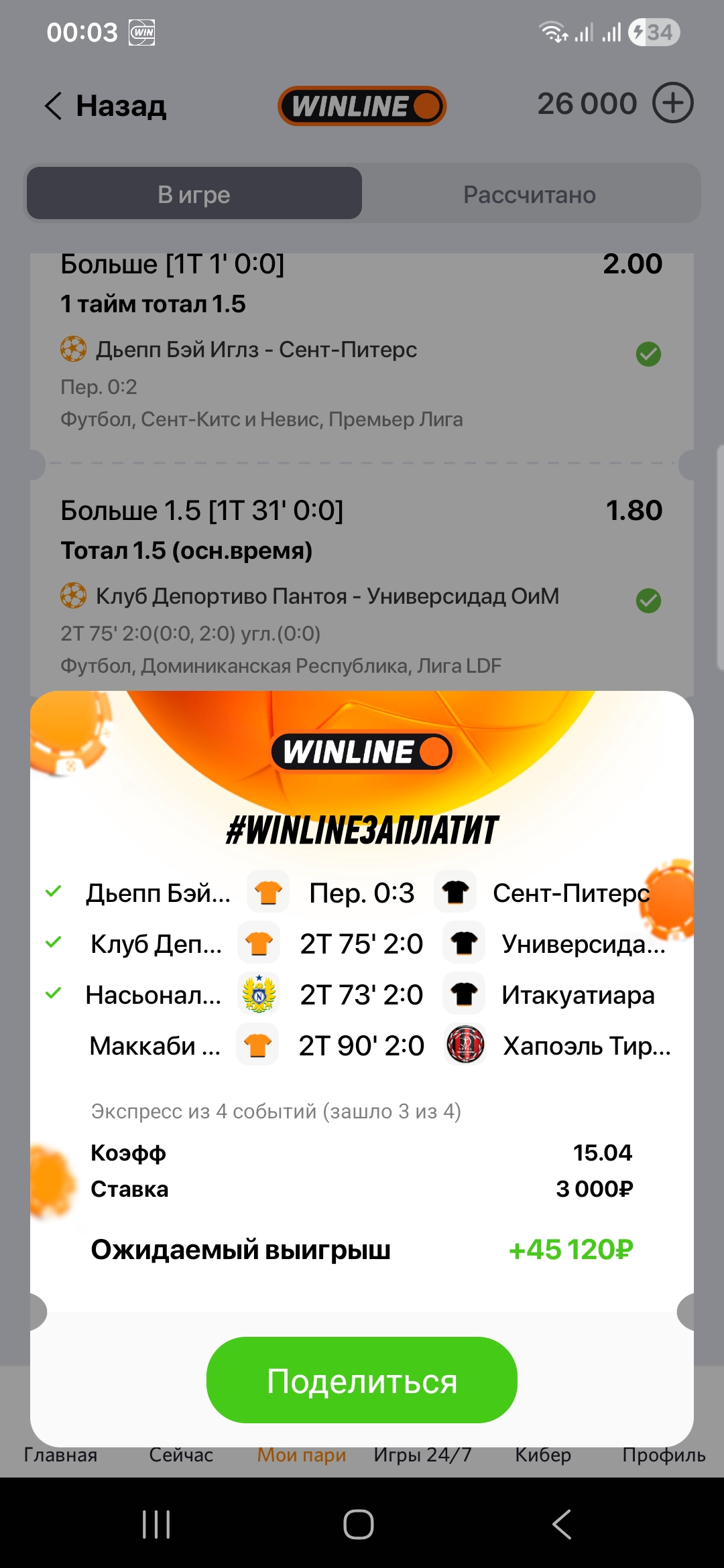
Task: Open the Профиль tab
Action: [664, 1455]
